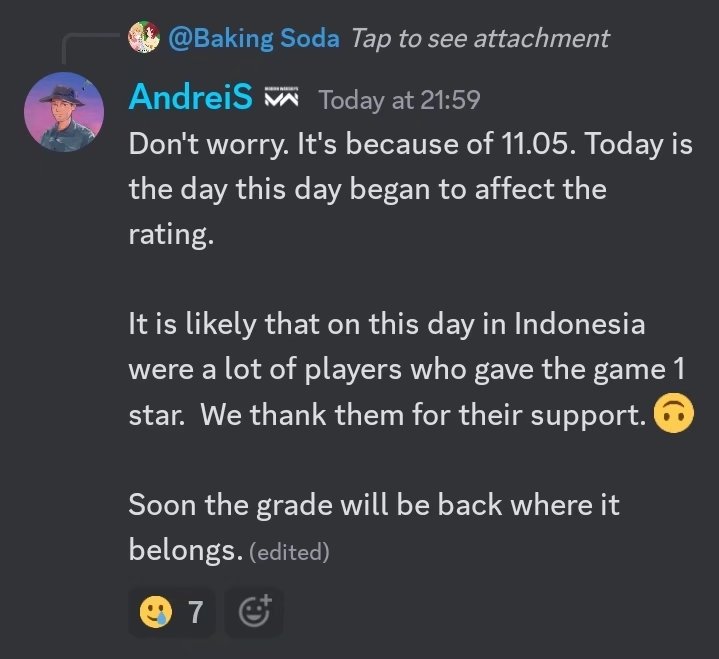Add to the crying-smile reaction with 7
The image size is (719, 659).
coord(172,610)
